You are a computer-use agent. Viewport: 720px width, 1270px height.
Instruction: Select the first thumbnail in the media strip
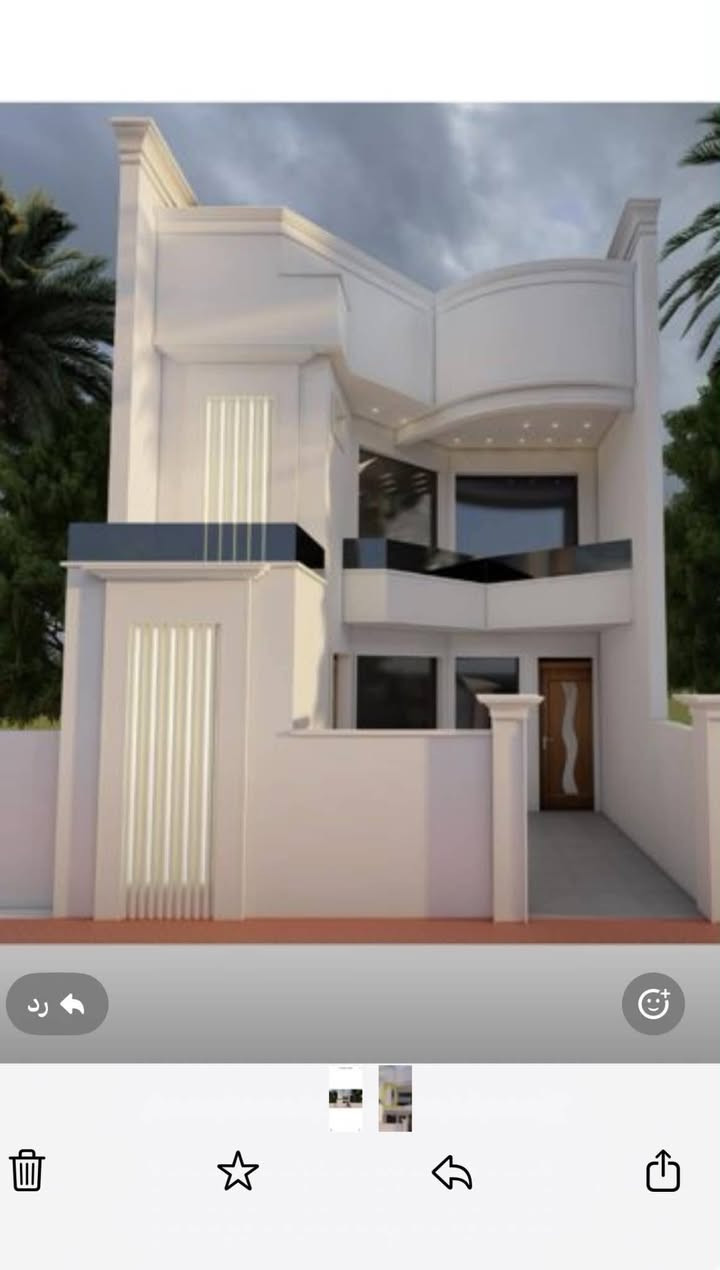(346, 1098)
